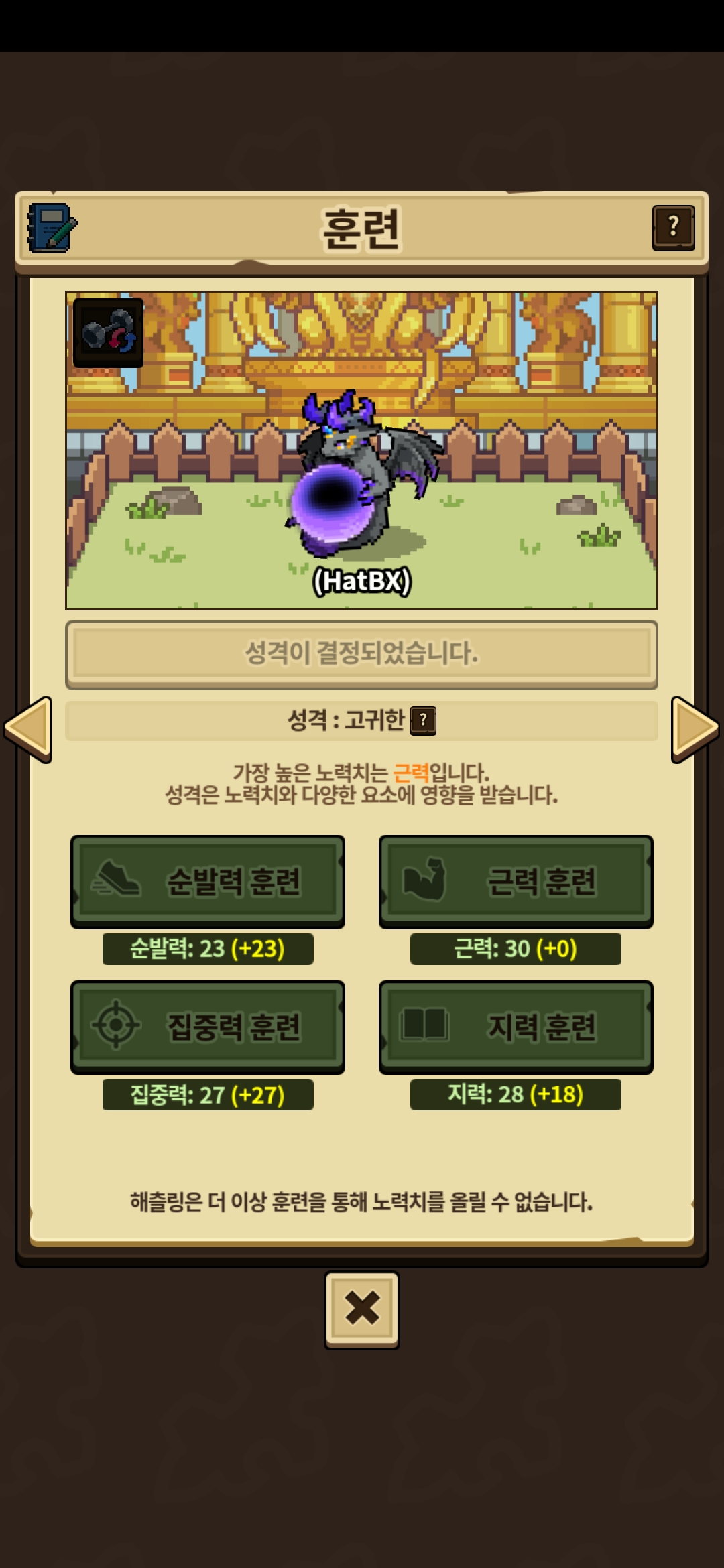The width and height of the screenshot is (724, 1568).
Task: Open the notebook icon in the training header
Action: pos(52,228)
